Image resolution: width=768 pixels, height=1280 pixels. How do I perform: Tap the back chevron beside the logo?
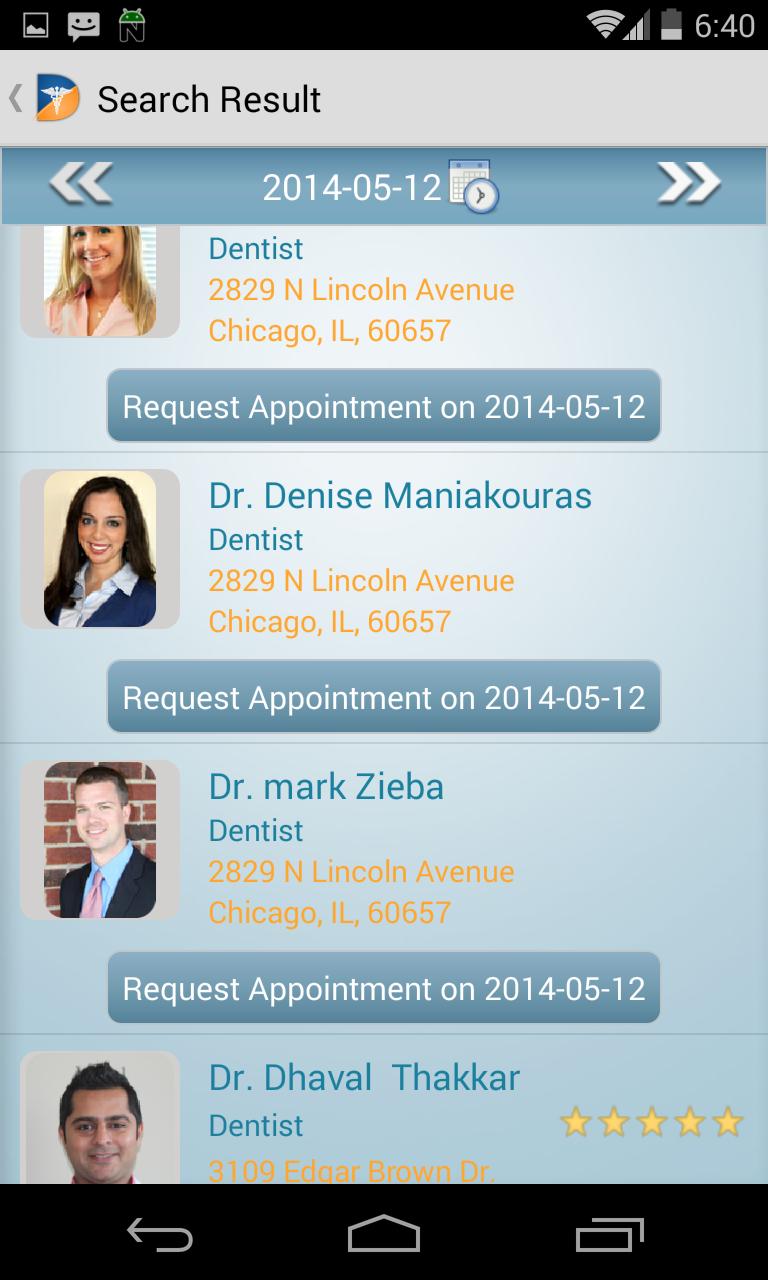coord(14,97)
